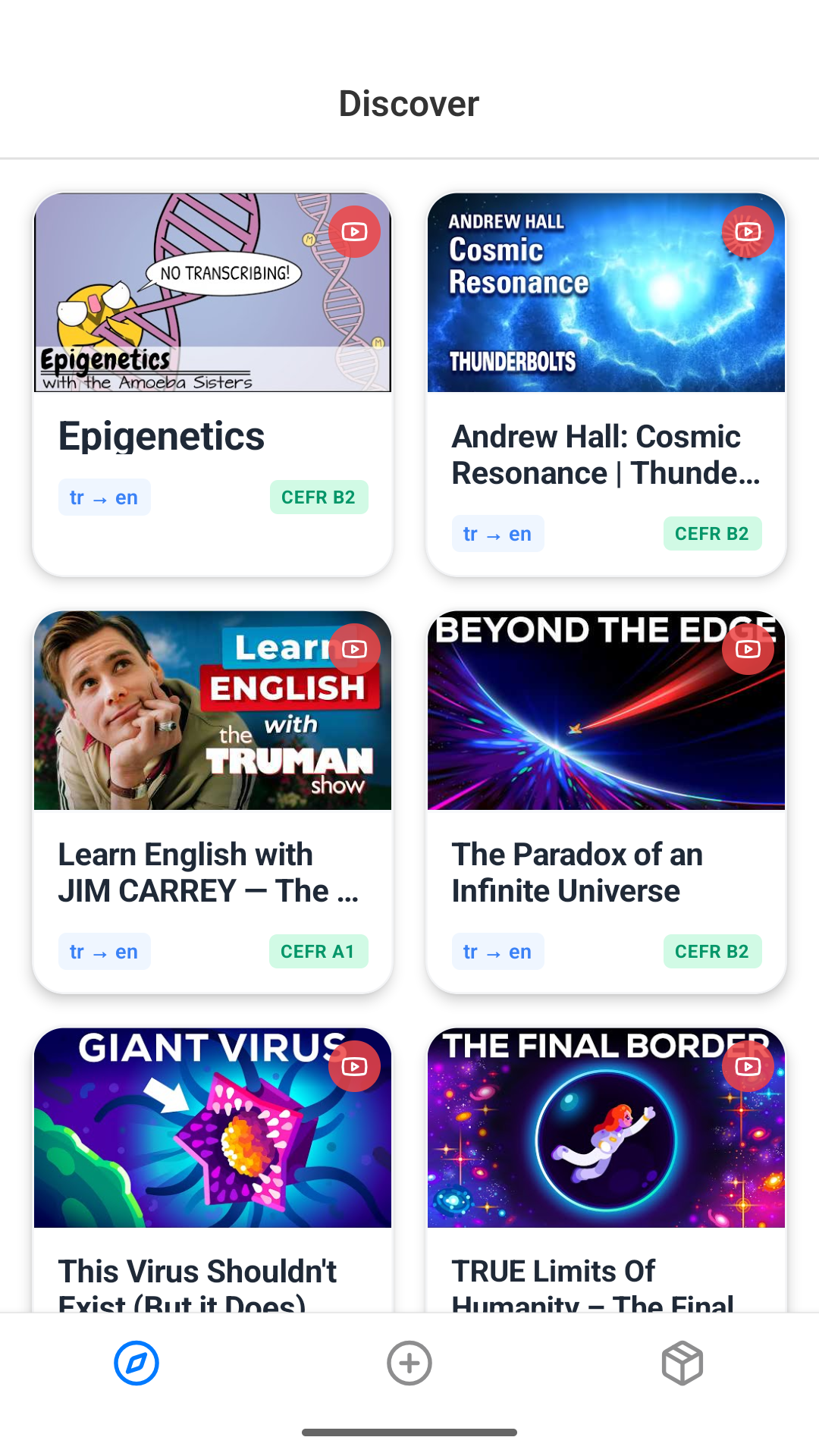Open Andrew Hall: Cosmic Resonance card

pos(606,383)
